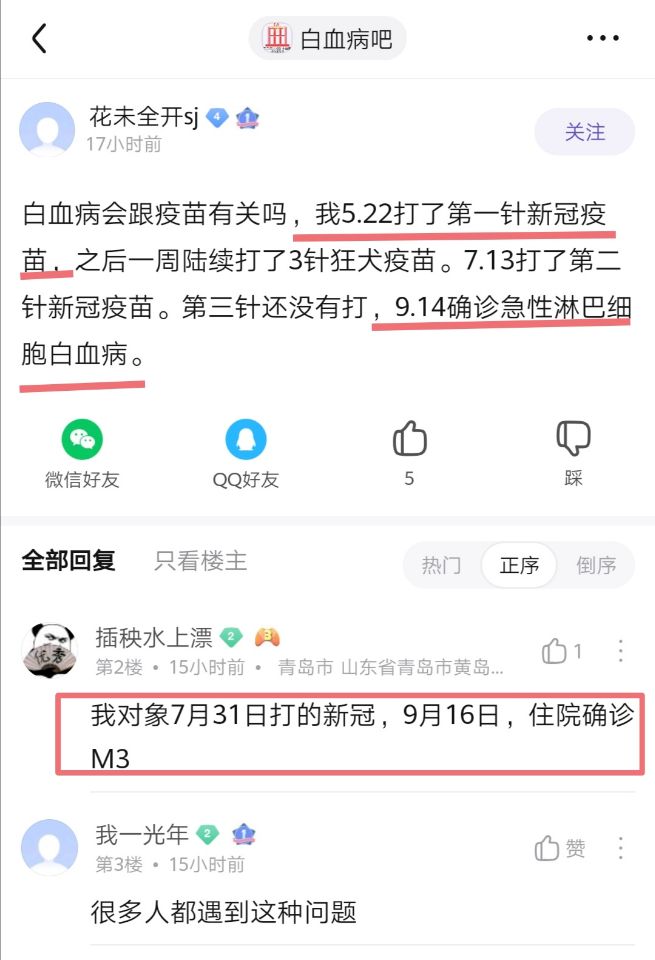This screenshot has height=960, width=655.
Task: View 我一光年's profile avatar
Action: (x=48, y=847)
